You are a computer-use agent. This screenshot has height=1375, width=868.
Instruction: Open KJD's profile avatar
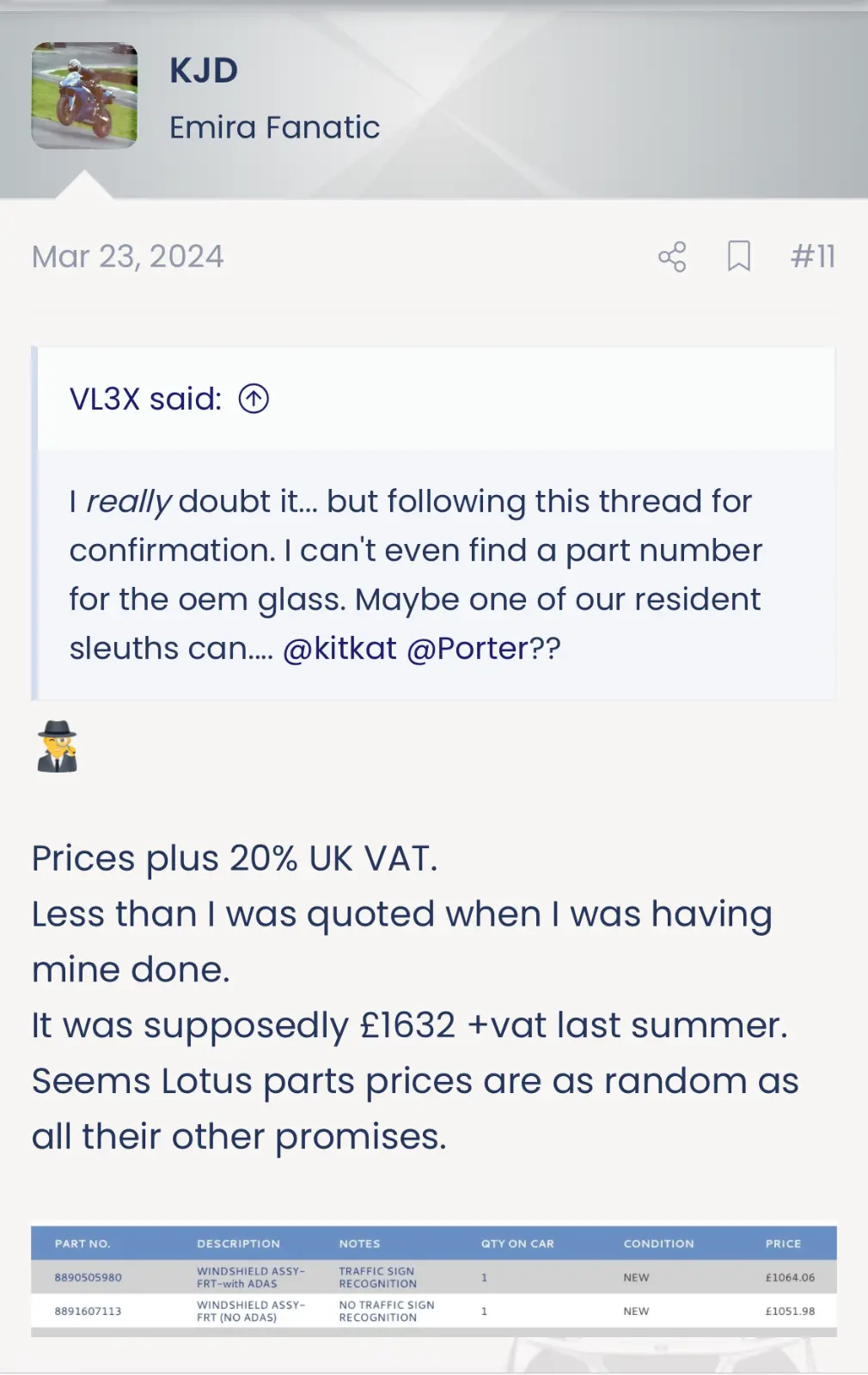coord(84,95)
